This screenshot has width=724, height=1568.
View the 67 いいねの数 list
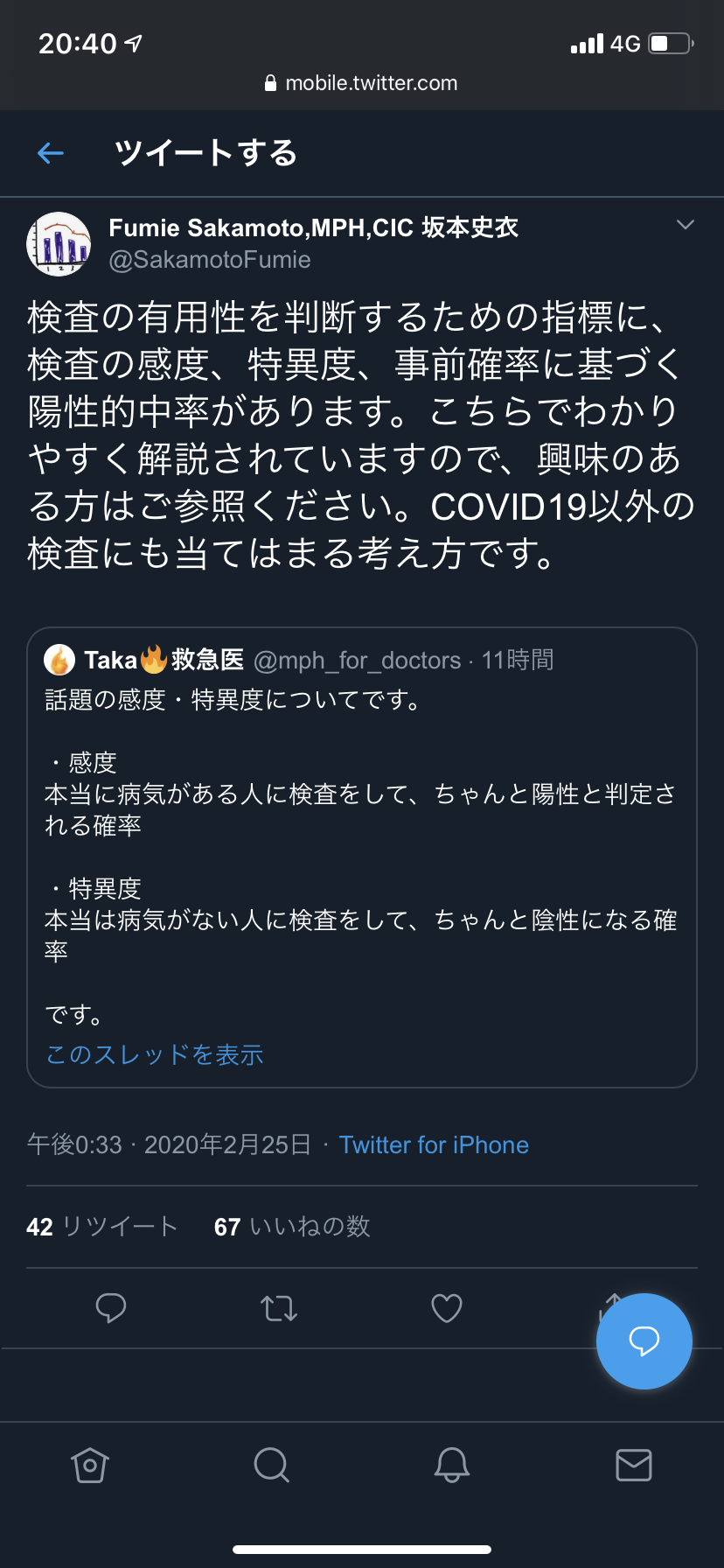(x=292, y=1227)
